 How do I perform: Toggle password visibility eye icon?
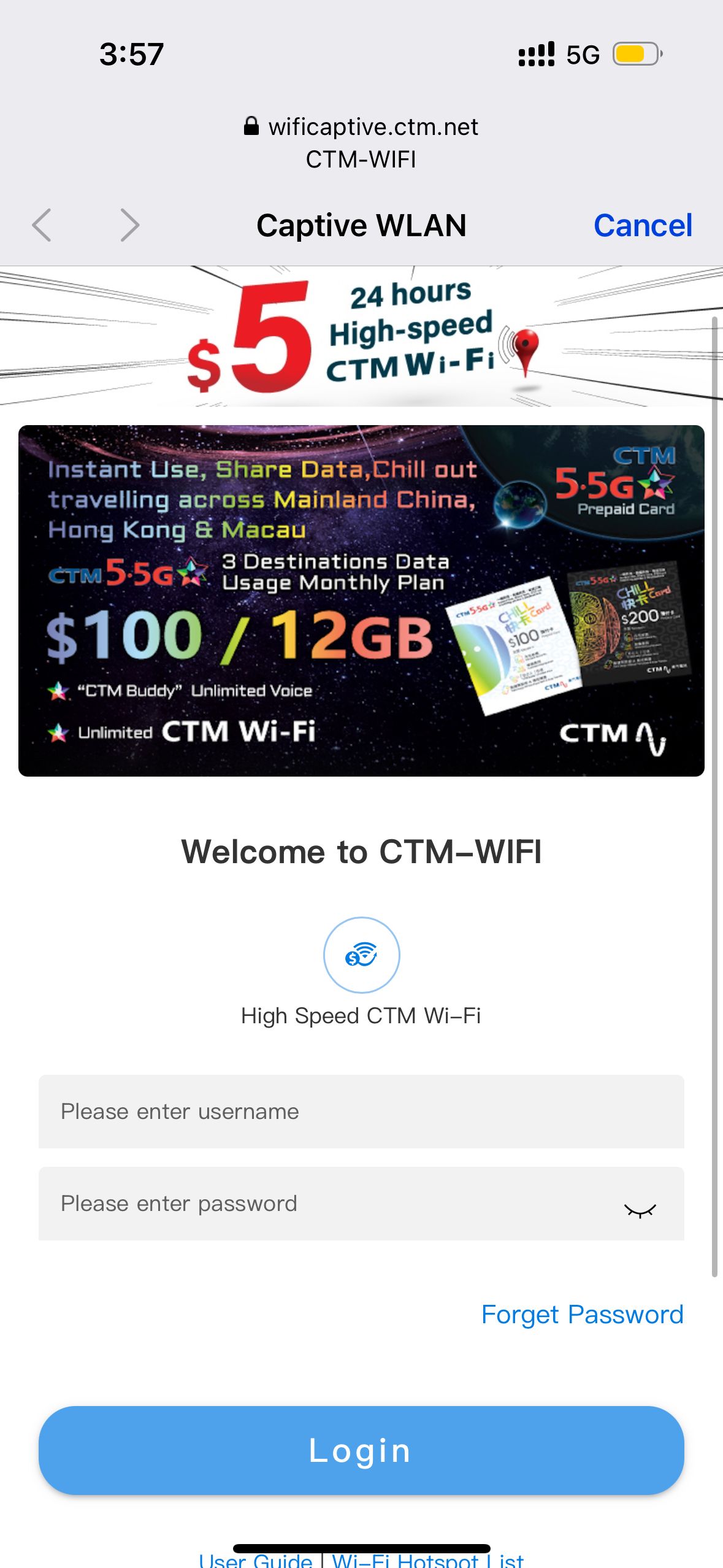point(640,1209)
